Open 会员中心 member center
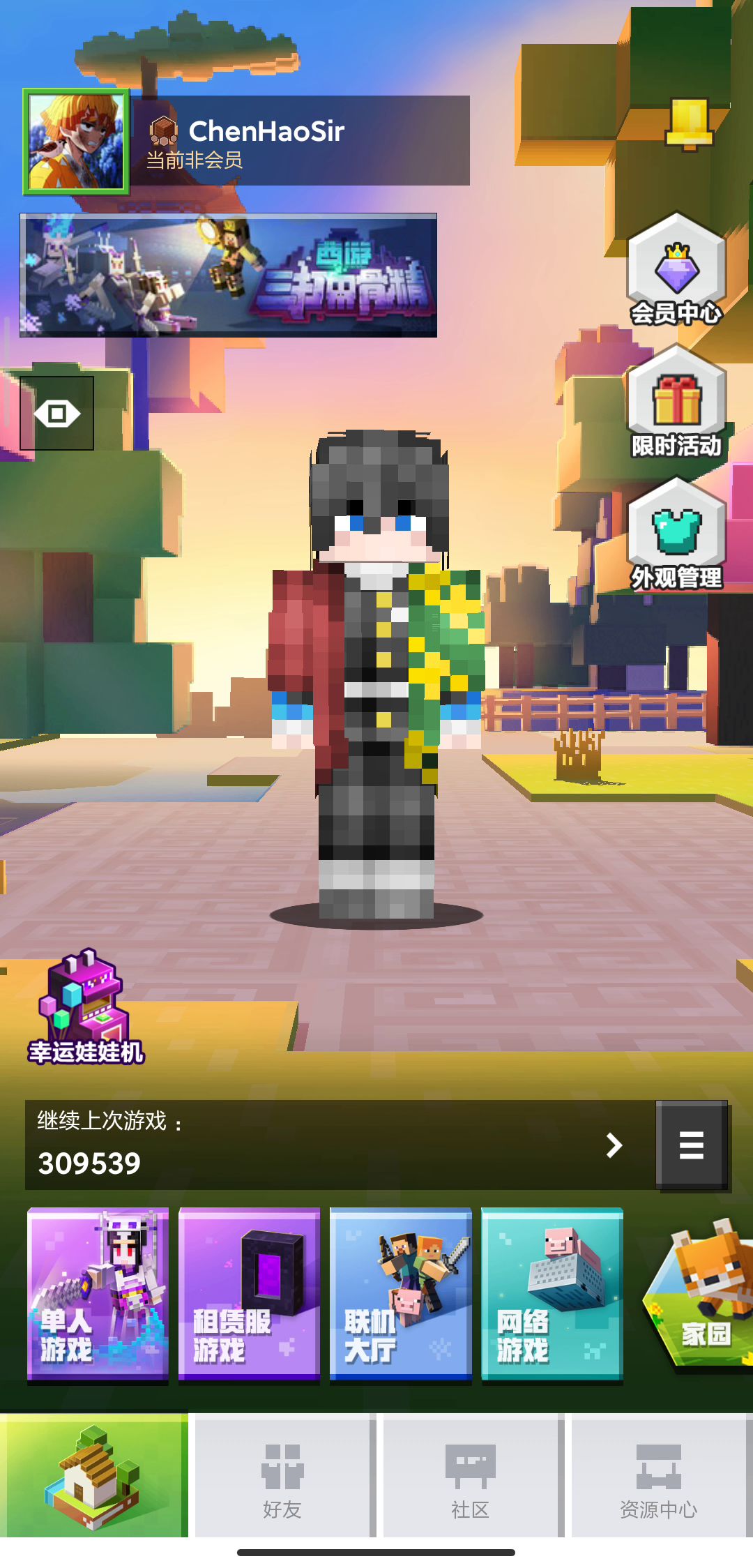 676,272
